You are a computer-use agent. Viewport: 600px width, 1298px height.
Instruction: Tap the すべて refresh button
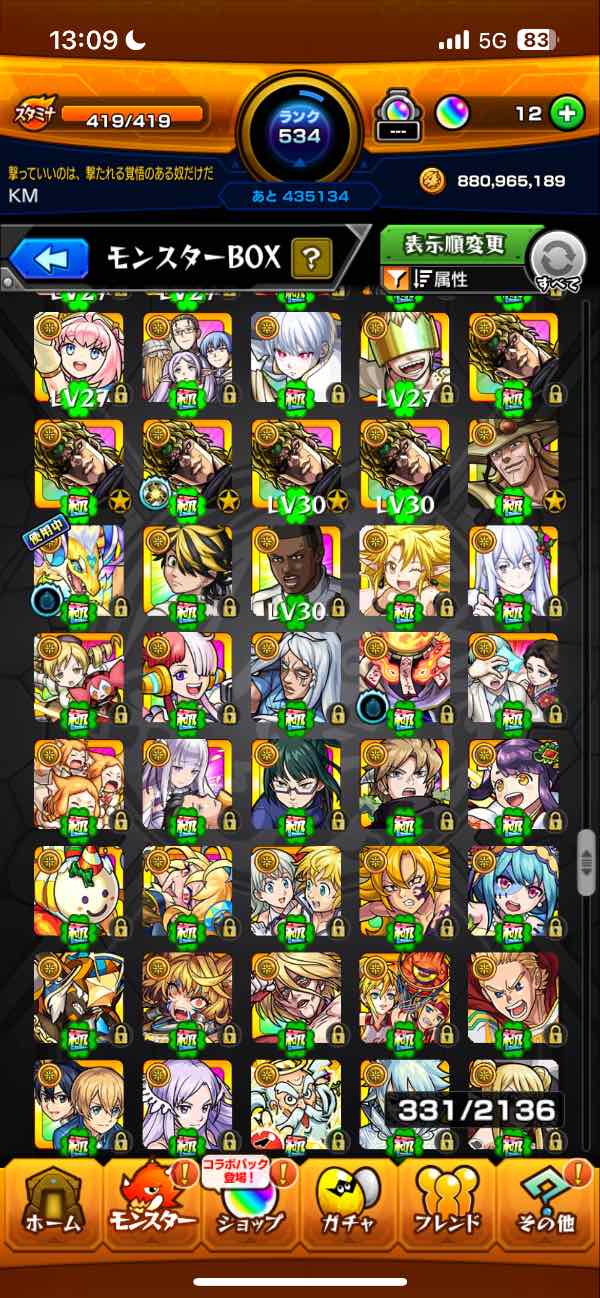click(x=556, y=262)
